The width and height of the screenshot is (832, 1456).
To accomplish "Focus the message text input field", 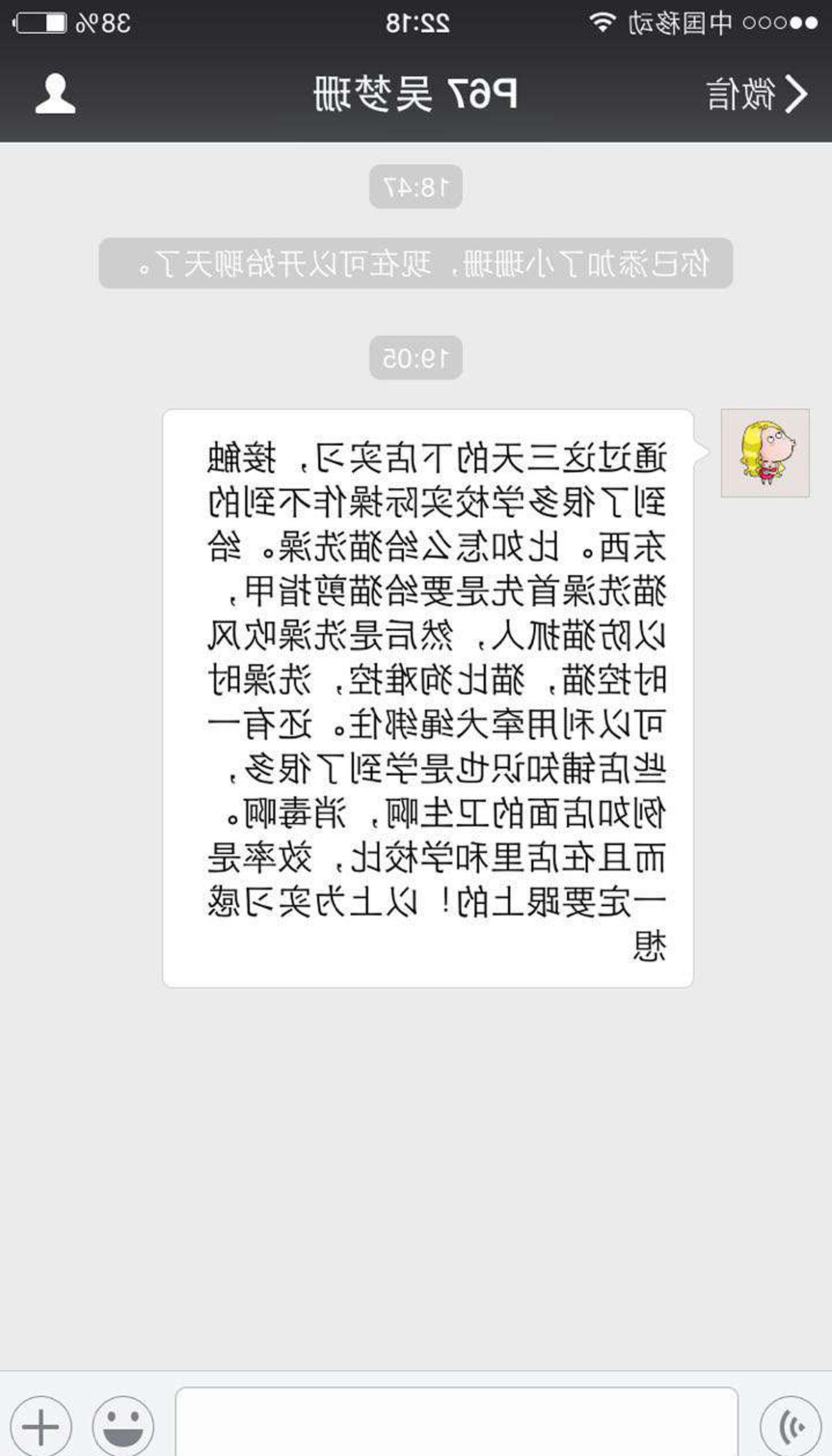I will (x=456, y=1423).
